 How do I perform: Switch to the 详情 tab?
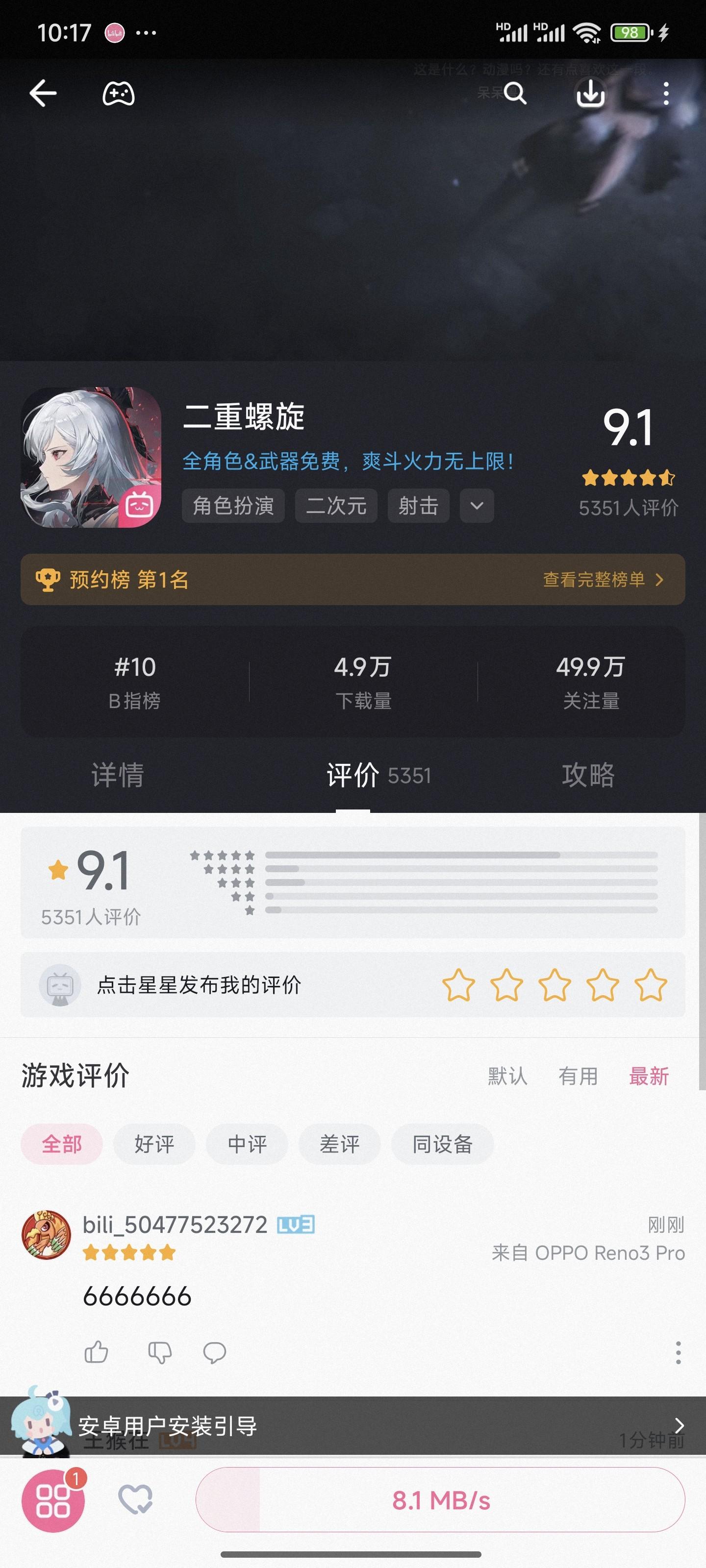118,776
